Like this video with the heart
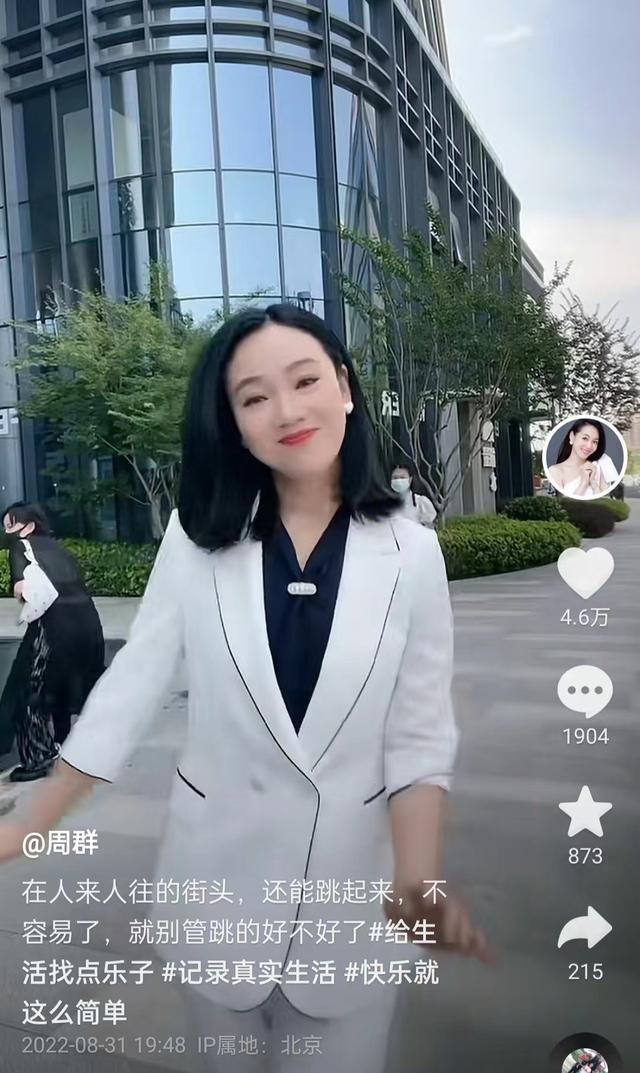Screen dimensions: 640x1073 [x=585, y=573]
